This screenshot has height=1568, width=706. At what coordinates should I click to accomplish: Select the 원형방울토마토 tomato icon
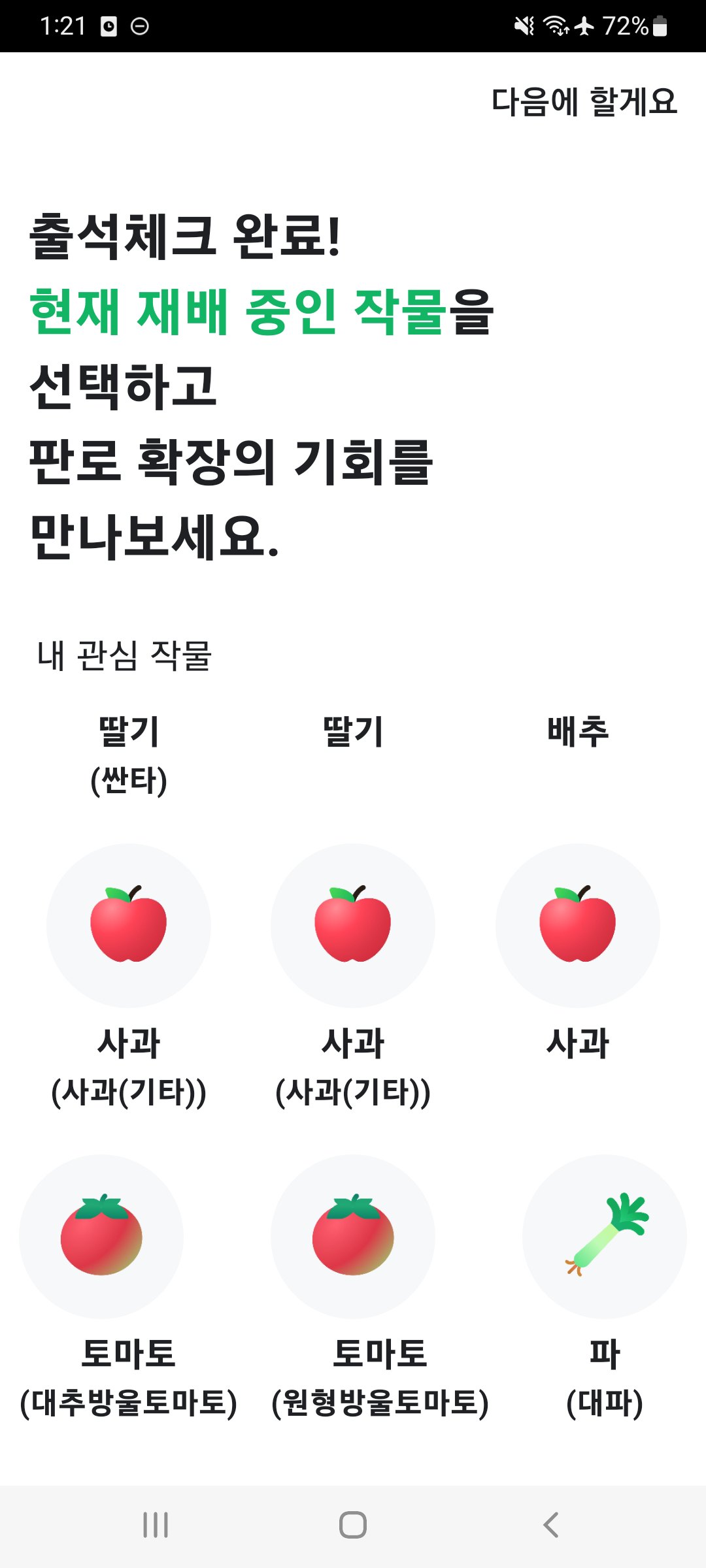[353, 1235]
